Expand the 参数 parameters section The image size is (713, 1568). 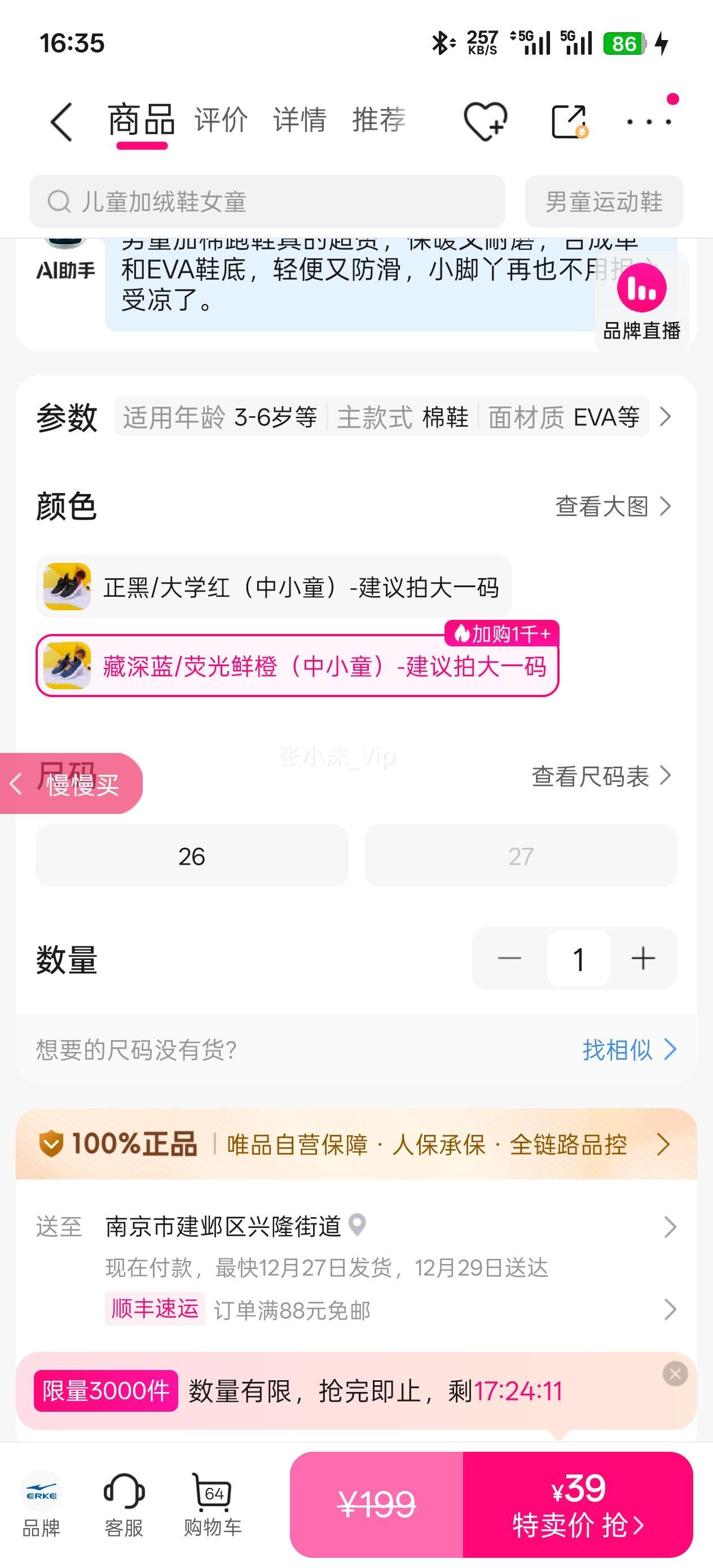point(666,417)
